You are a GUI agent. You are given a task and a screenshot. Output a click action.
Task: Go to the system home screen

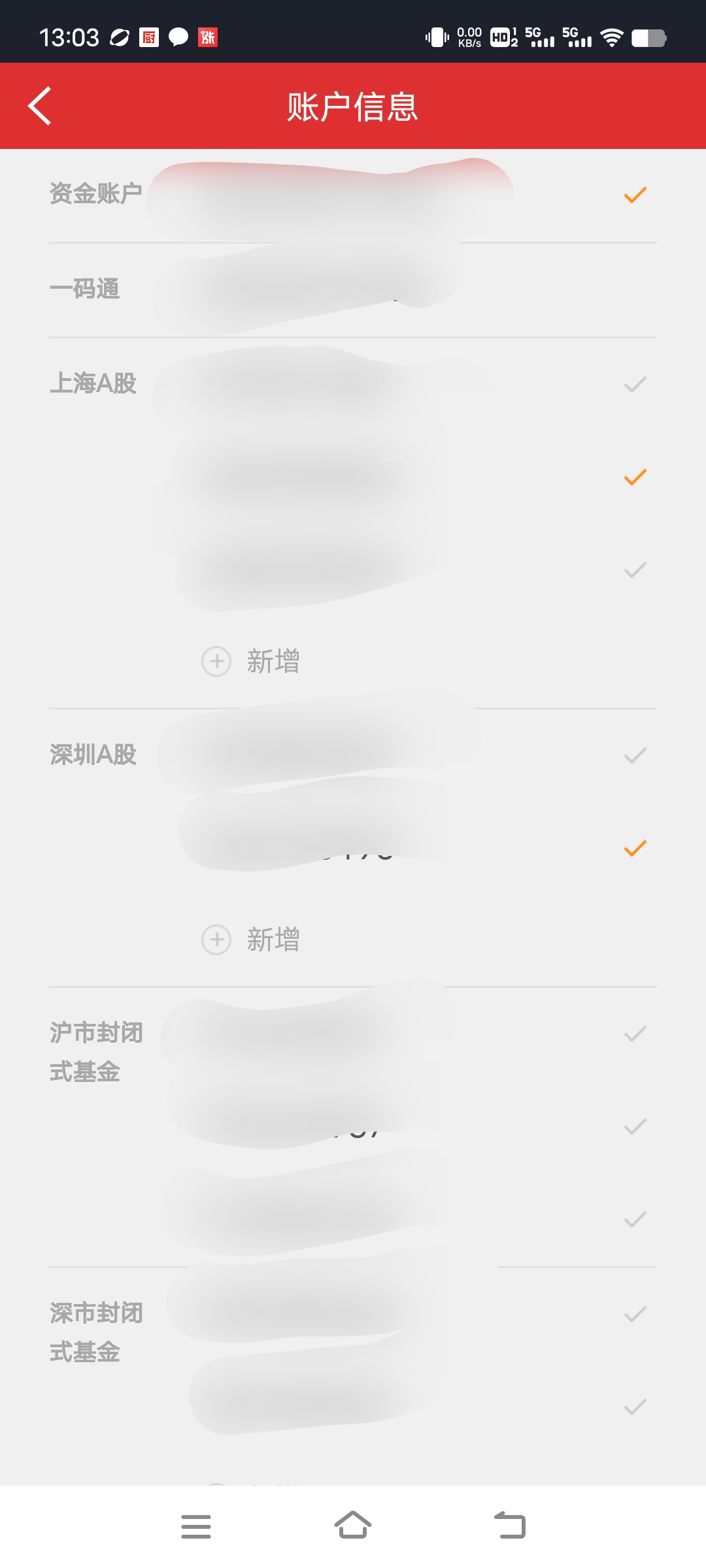(x=353, y=1526)
